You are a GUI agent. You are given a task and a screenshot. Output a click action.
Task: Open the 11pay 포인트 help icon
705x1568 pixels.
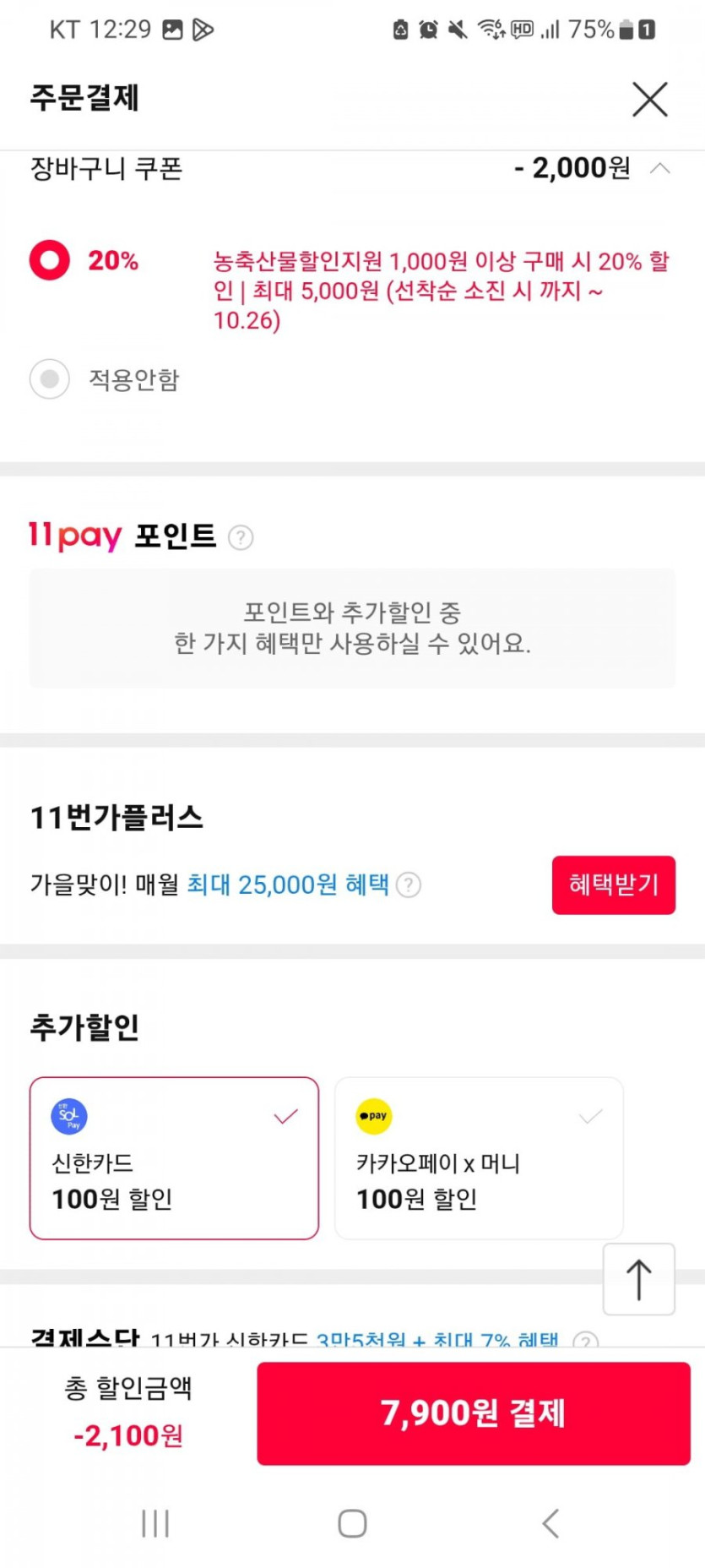tap(241, 537)
